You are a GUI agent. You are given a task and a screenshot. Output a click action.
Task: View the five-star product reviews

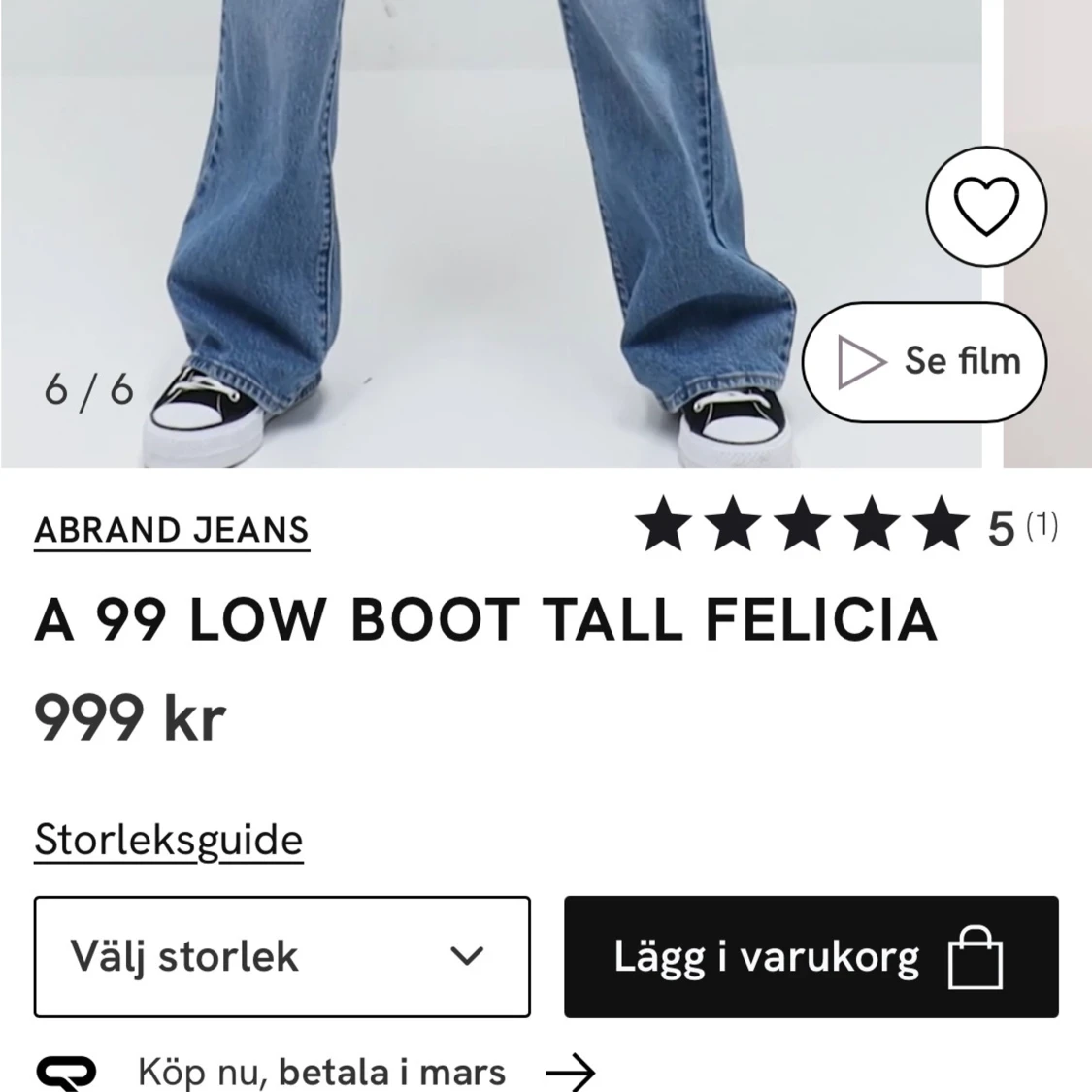click(x=844, y=526)
